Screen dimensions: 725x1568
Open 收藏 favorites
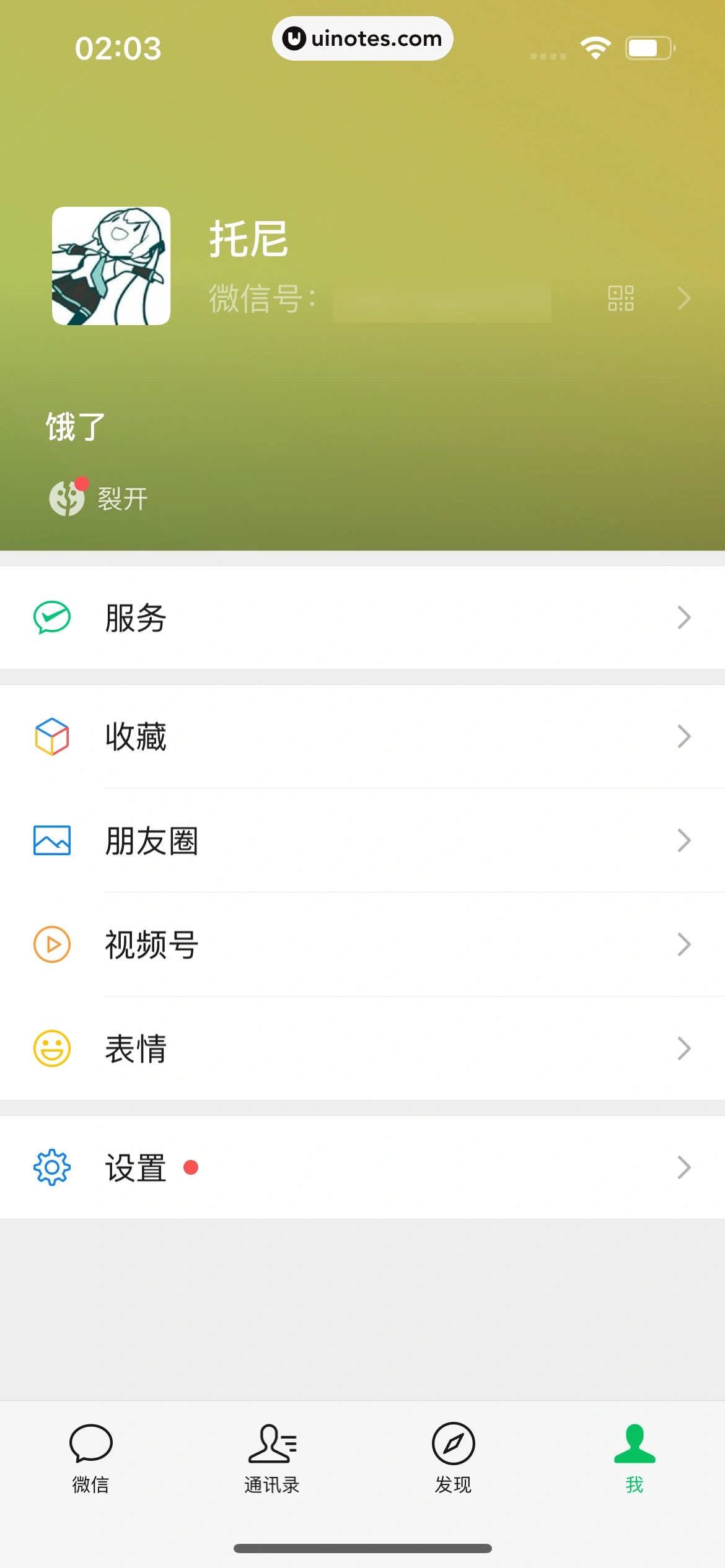pos(362,736)
